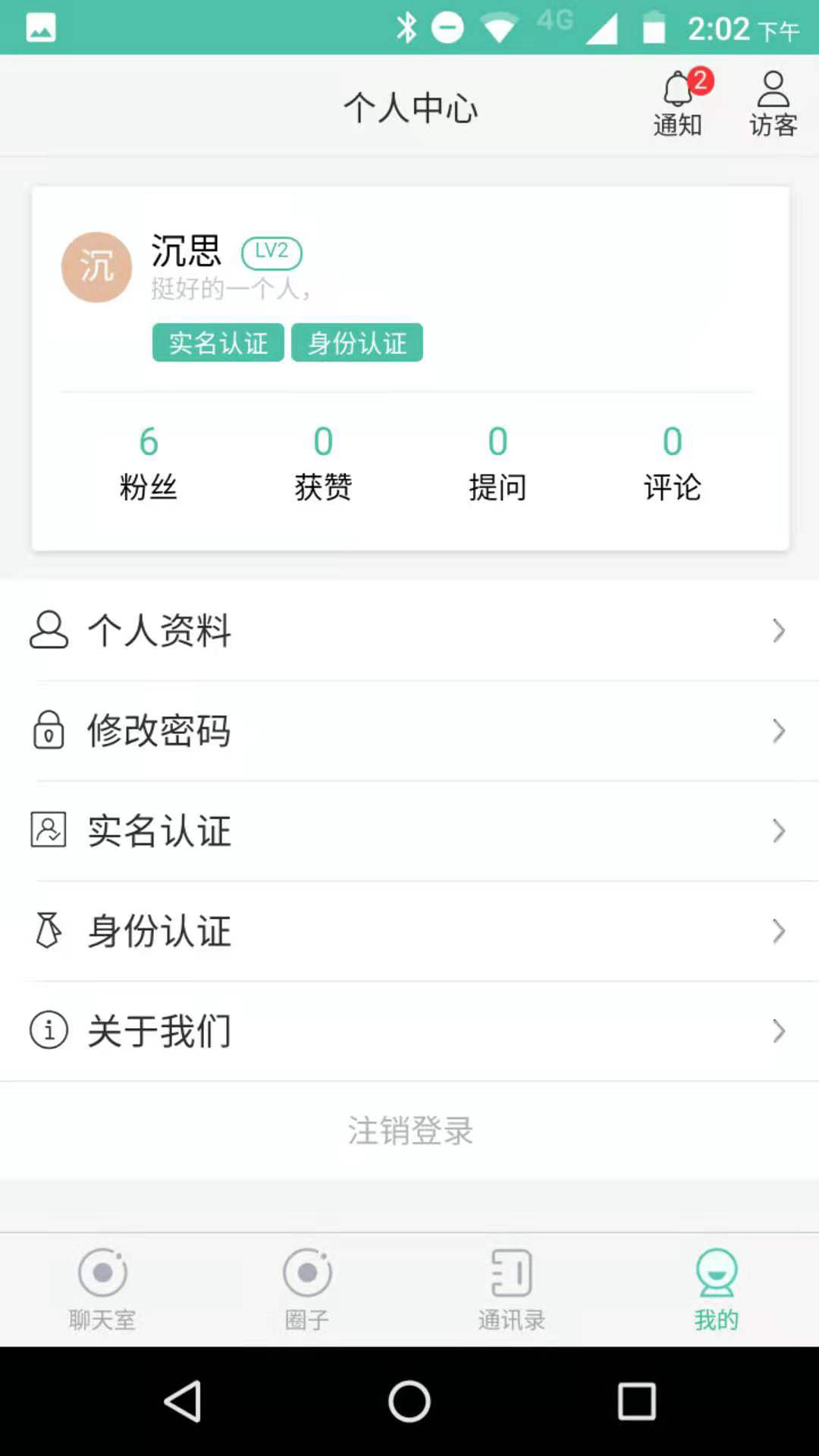Open the 评论 comments list

(672, 463)
